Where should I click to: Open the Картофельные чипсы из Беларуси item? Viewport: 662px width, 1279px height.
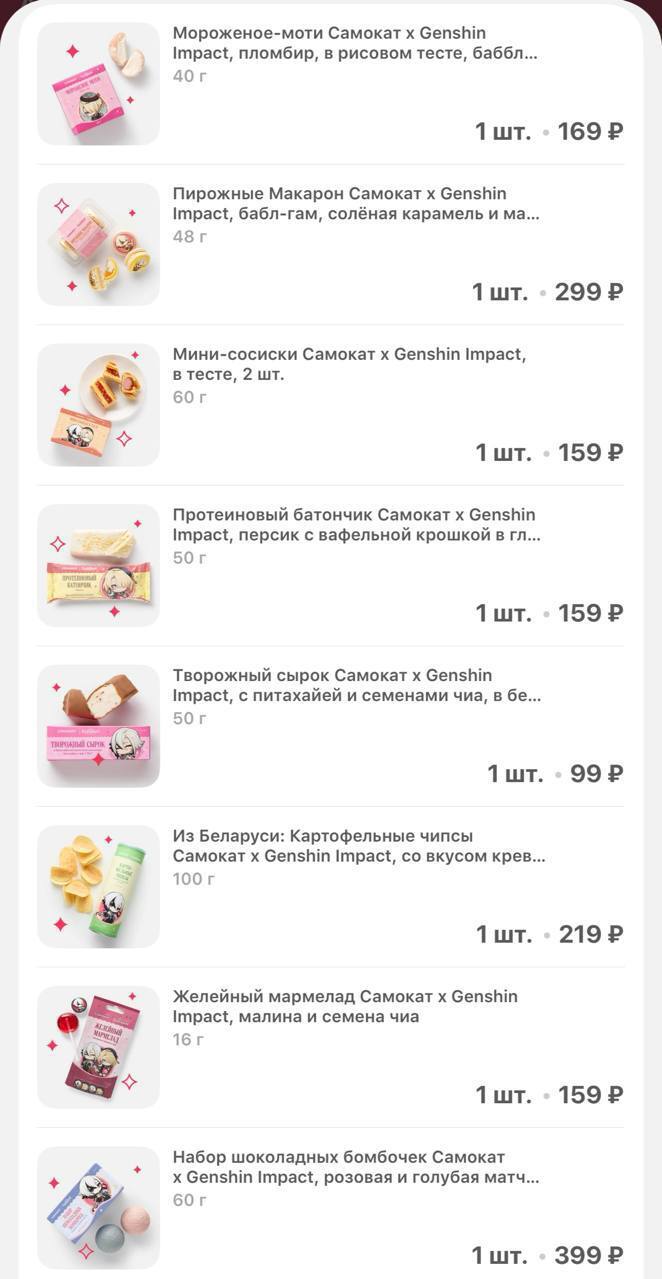(358, 846)
